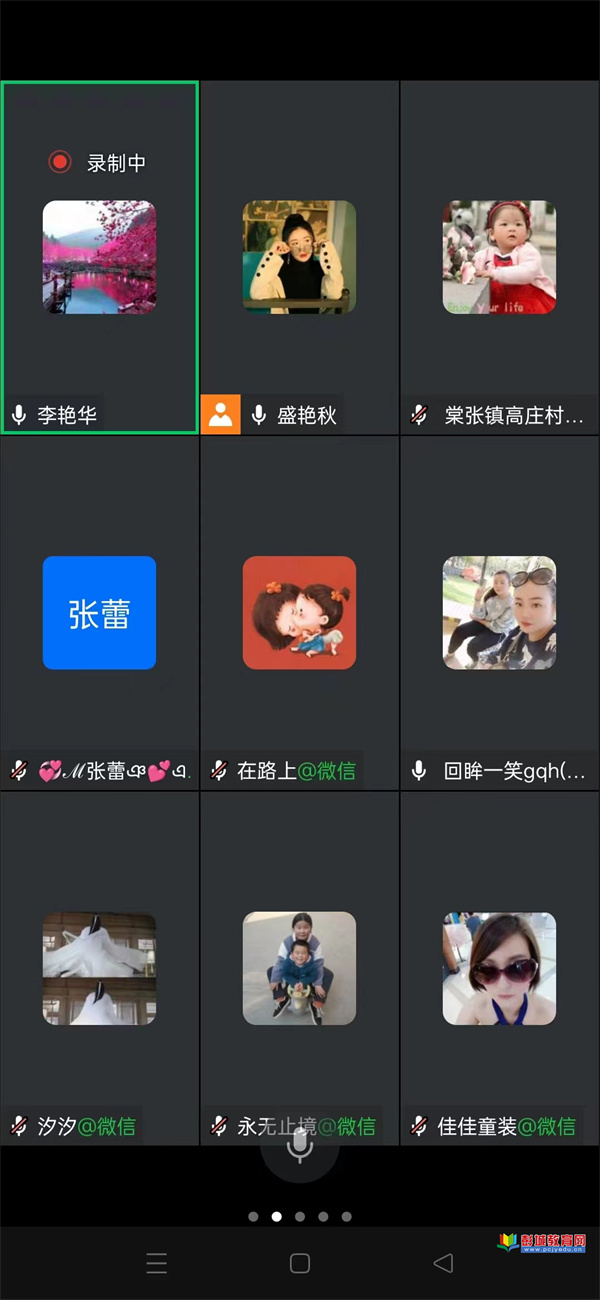The height and width of the screenshot is (1300, 600).
Task: Open the 在路上@微信 participant tile
Action: 299,612
